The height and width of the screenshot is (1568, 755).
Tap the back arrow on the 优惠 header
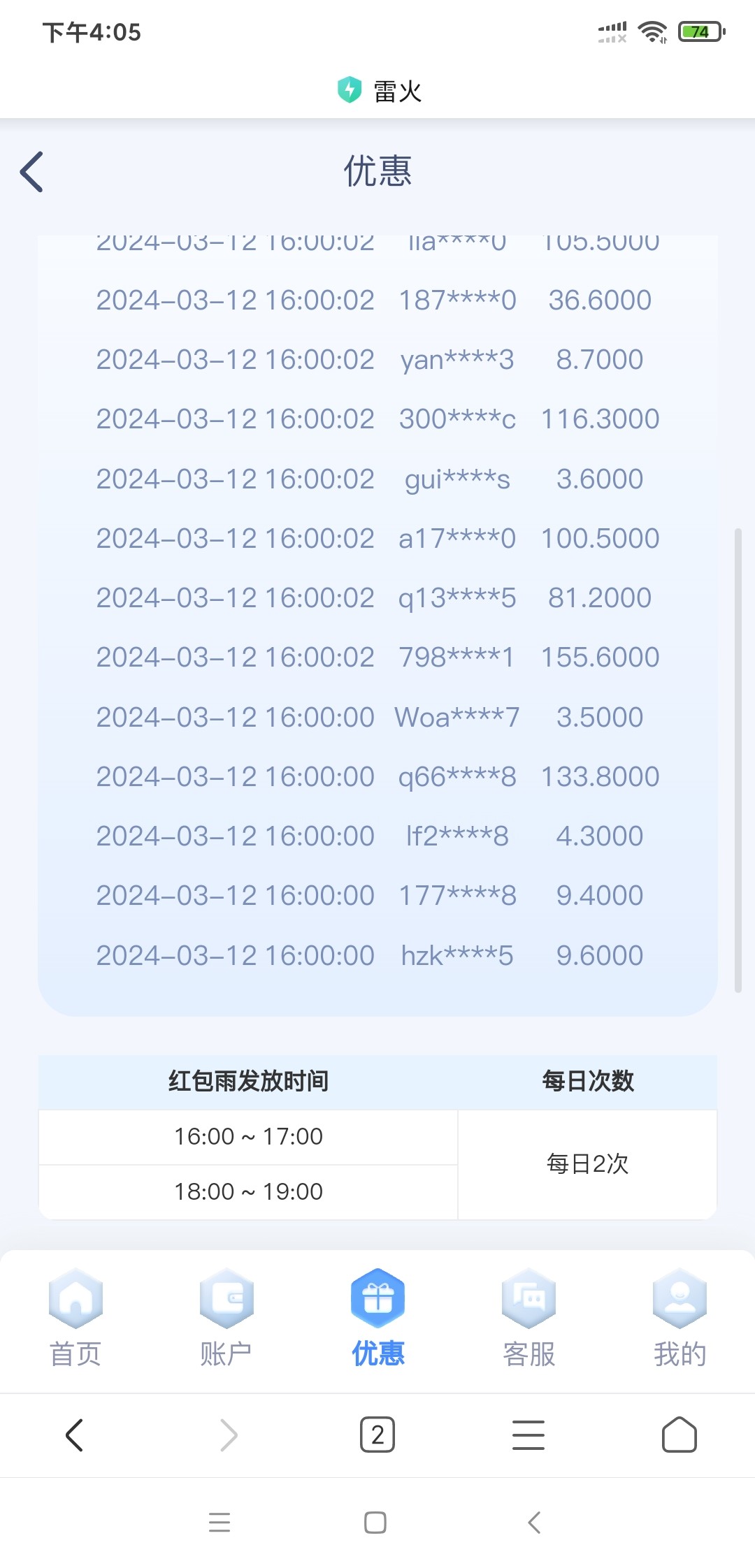coord(31,171)
